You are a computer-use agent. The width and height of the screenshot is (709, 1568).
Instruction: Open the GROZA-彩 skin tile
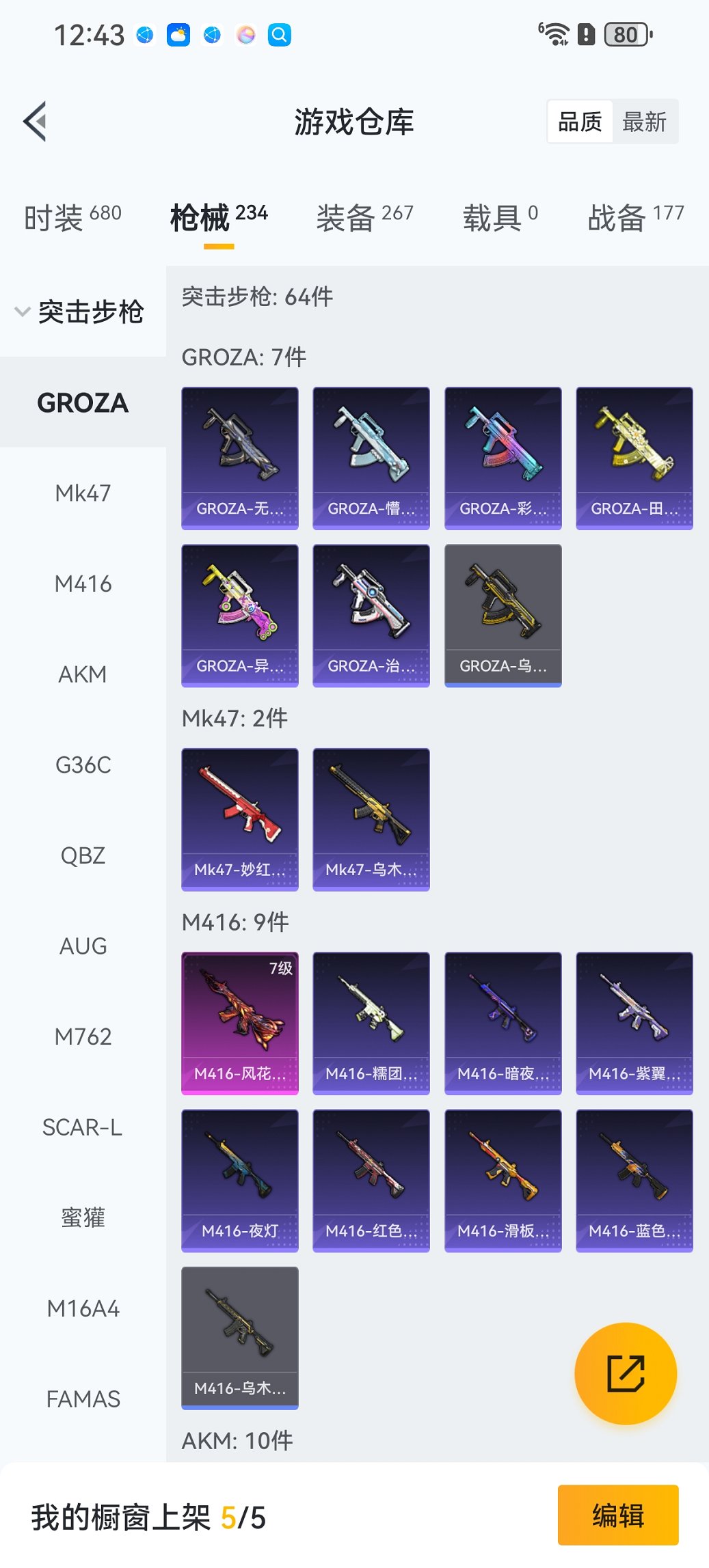point(503,458)
